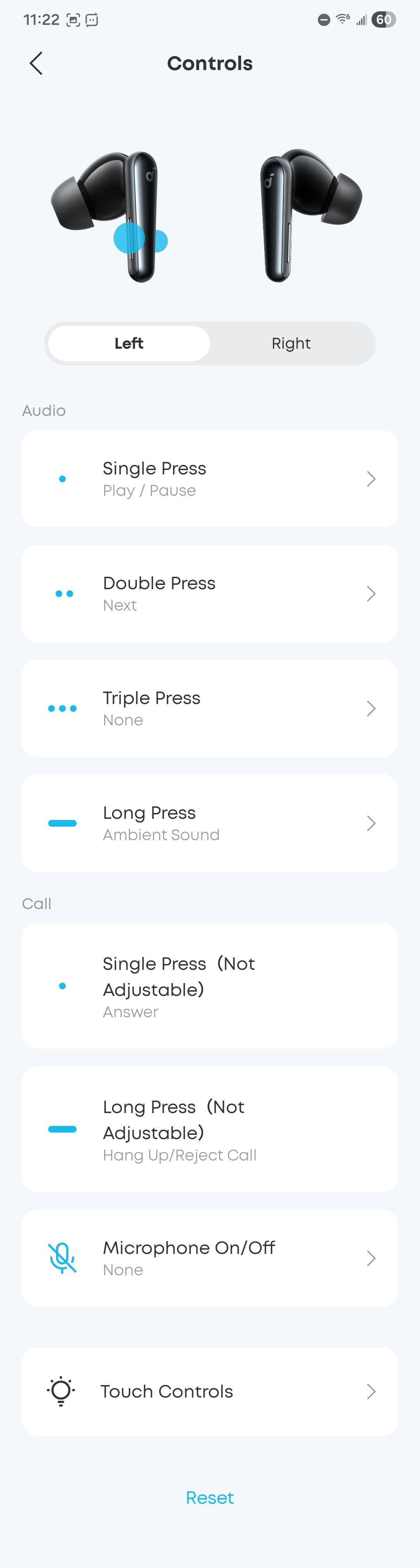420x1568 pixels.
Task: Go back from the Controls screen
Action: [36, 63]
